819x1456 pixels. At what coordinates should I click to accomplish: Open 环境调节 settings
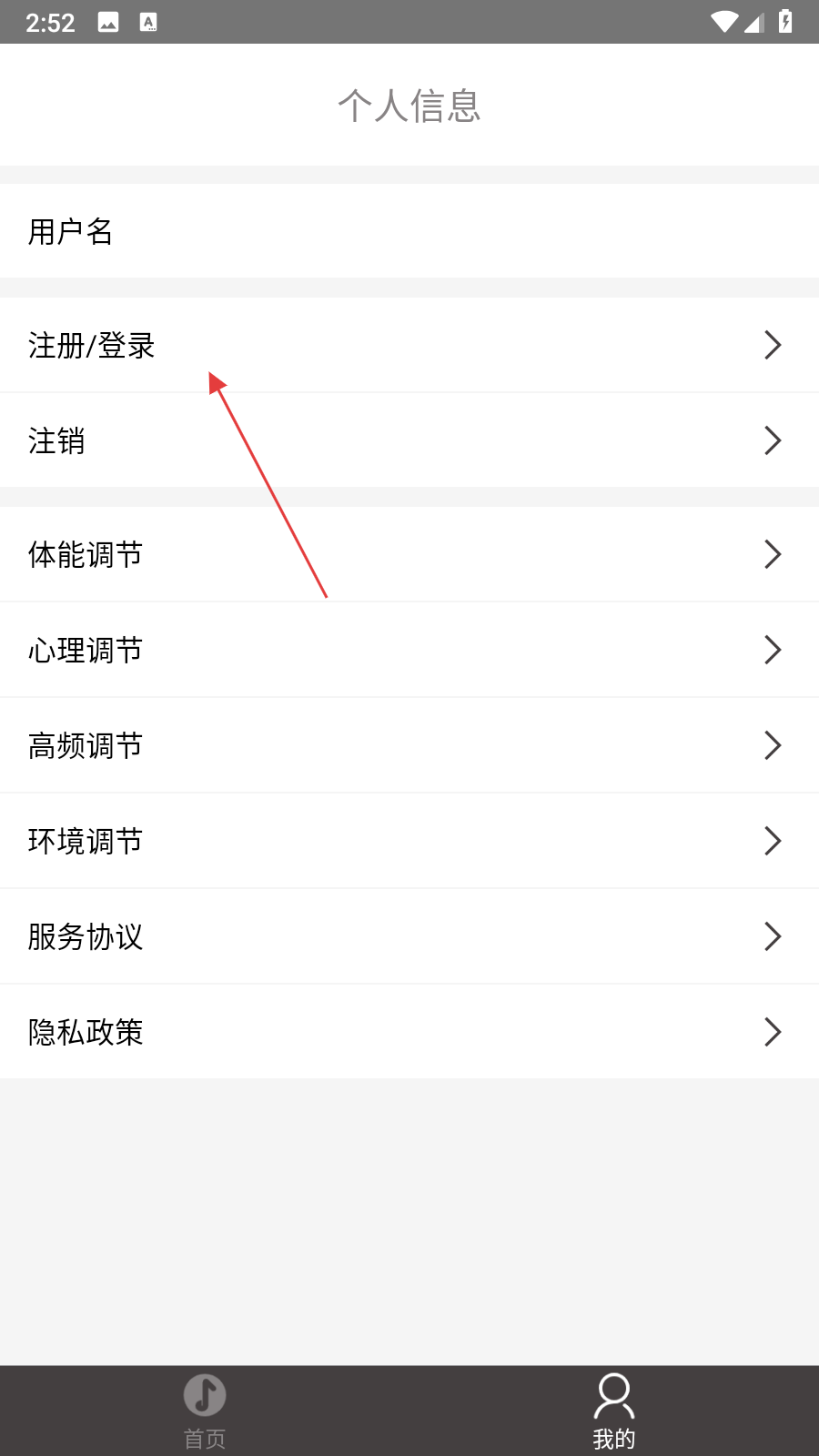409,841
